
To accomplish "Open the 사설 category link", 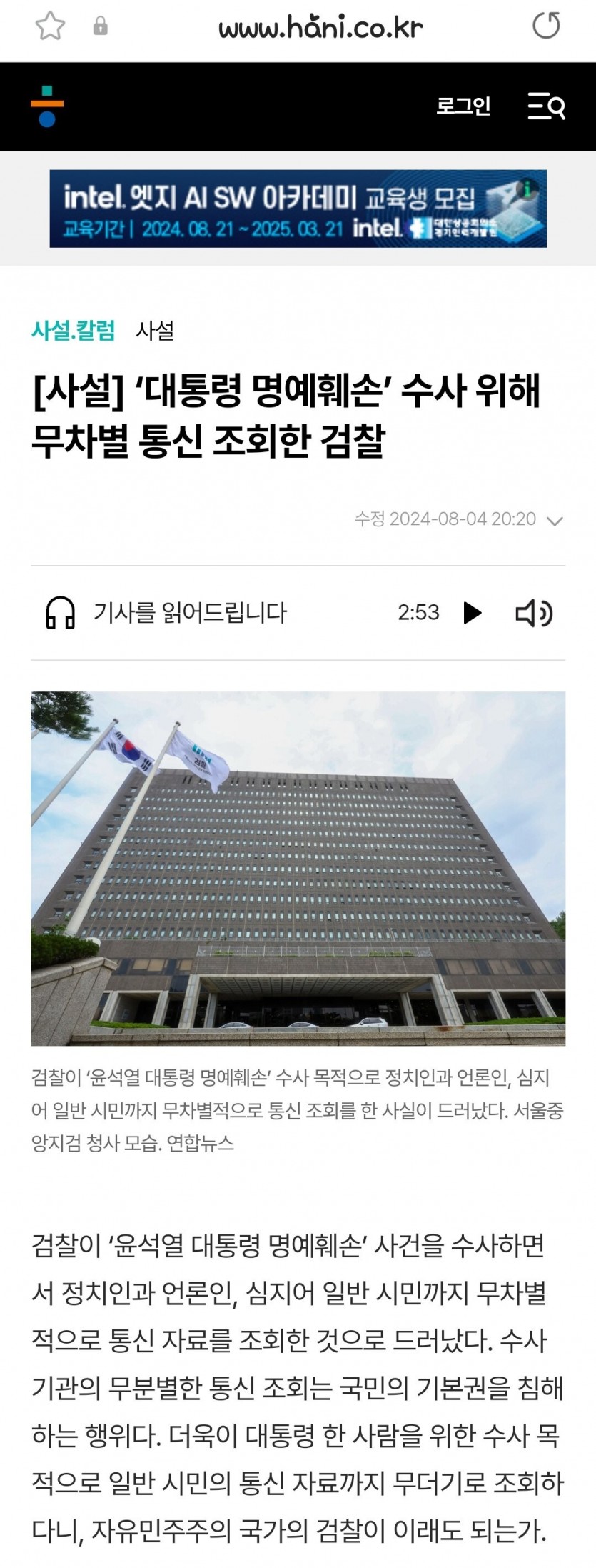I will pyautogui.click(x=155, y=331).
